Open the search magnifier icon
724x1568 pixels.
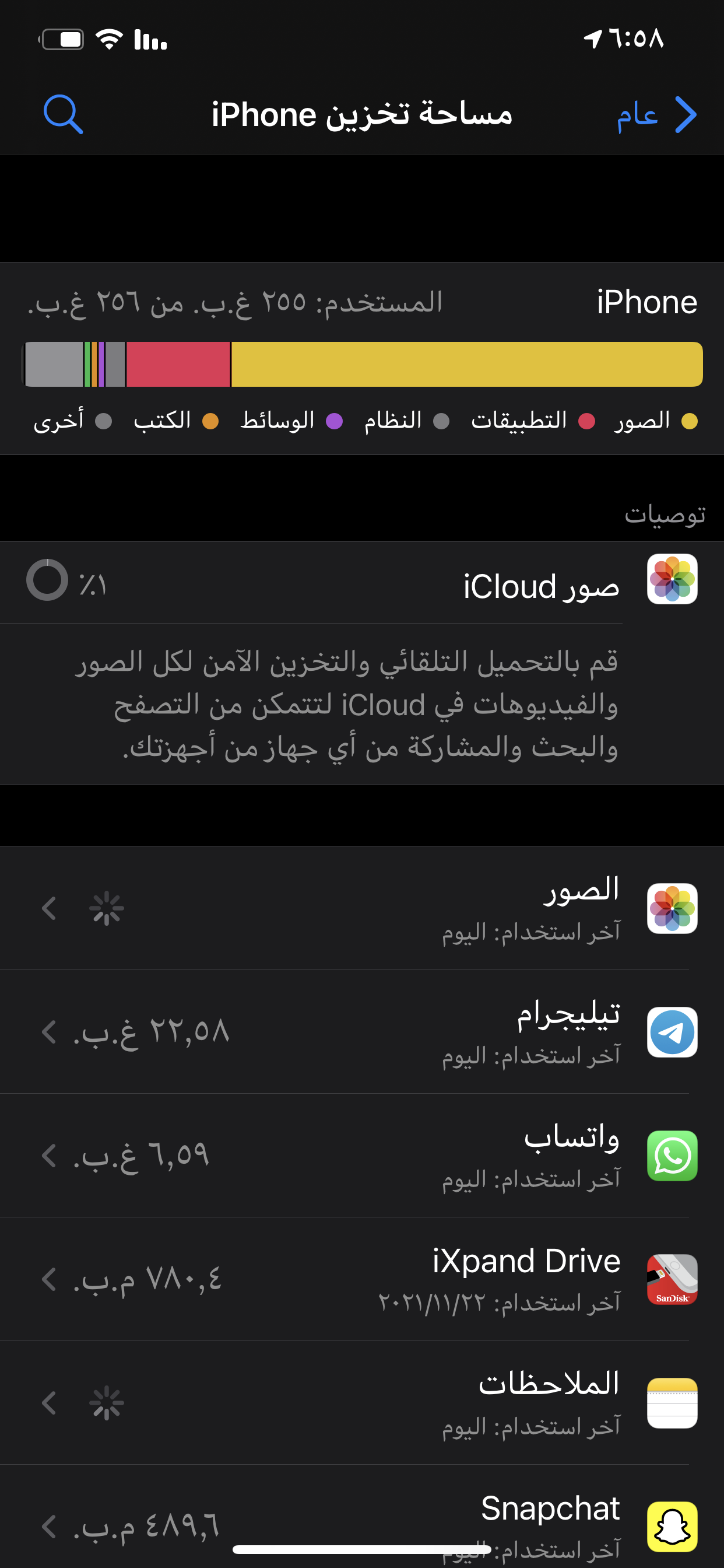pos(63,114)
